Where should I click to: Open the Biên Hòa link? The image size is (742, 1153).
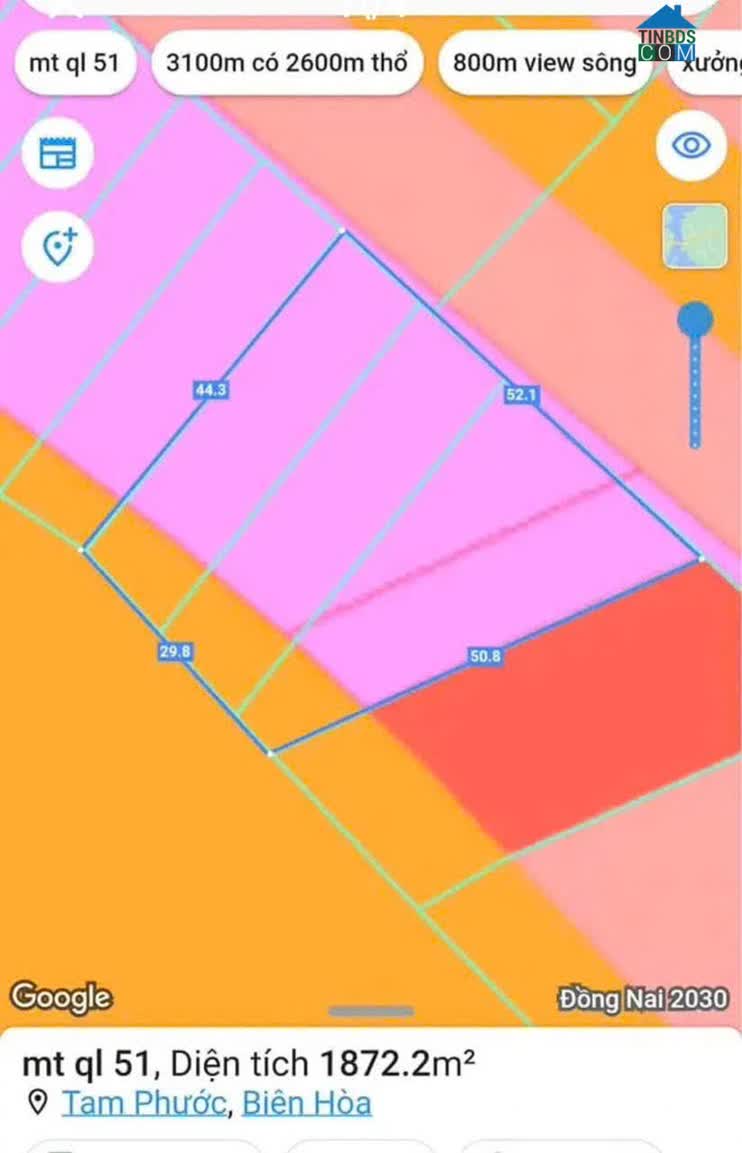point(307,1104)
